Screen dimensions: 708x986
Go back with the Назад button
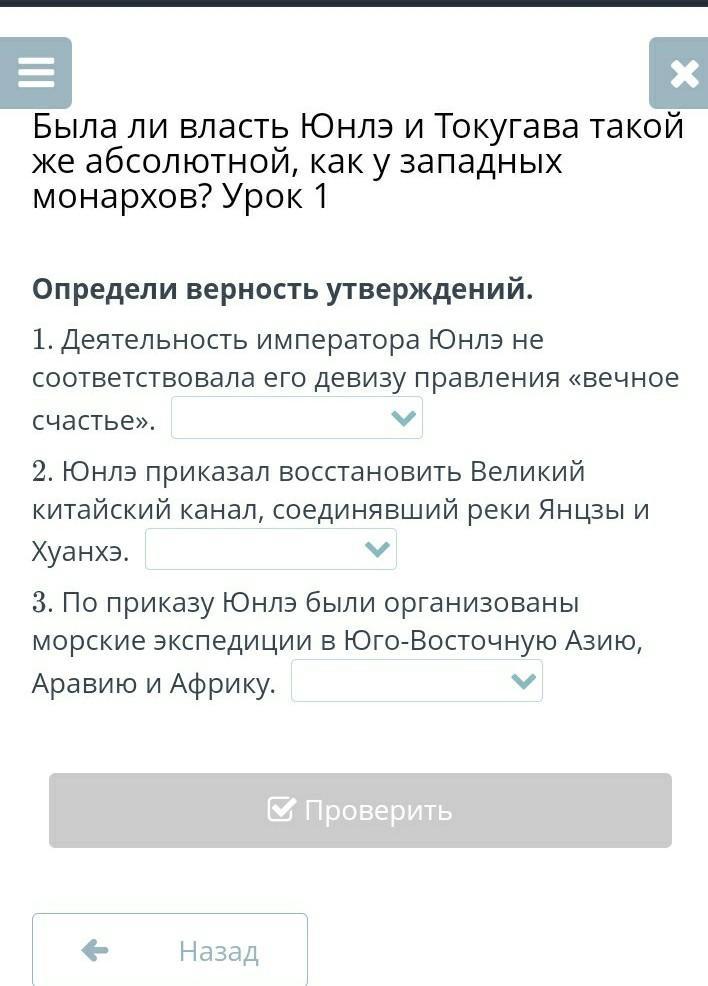[x=170, y=950]
